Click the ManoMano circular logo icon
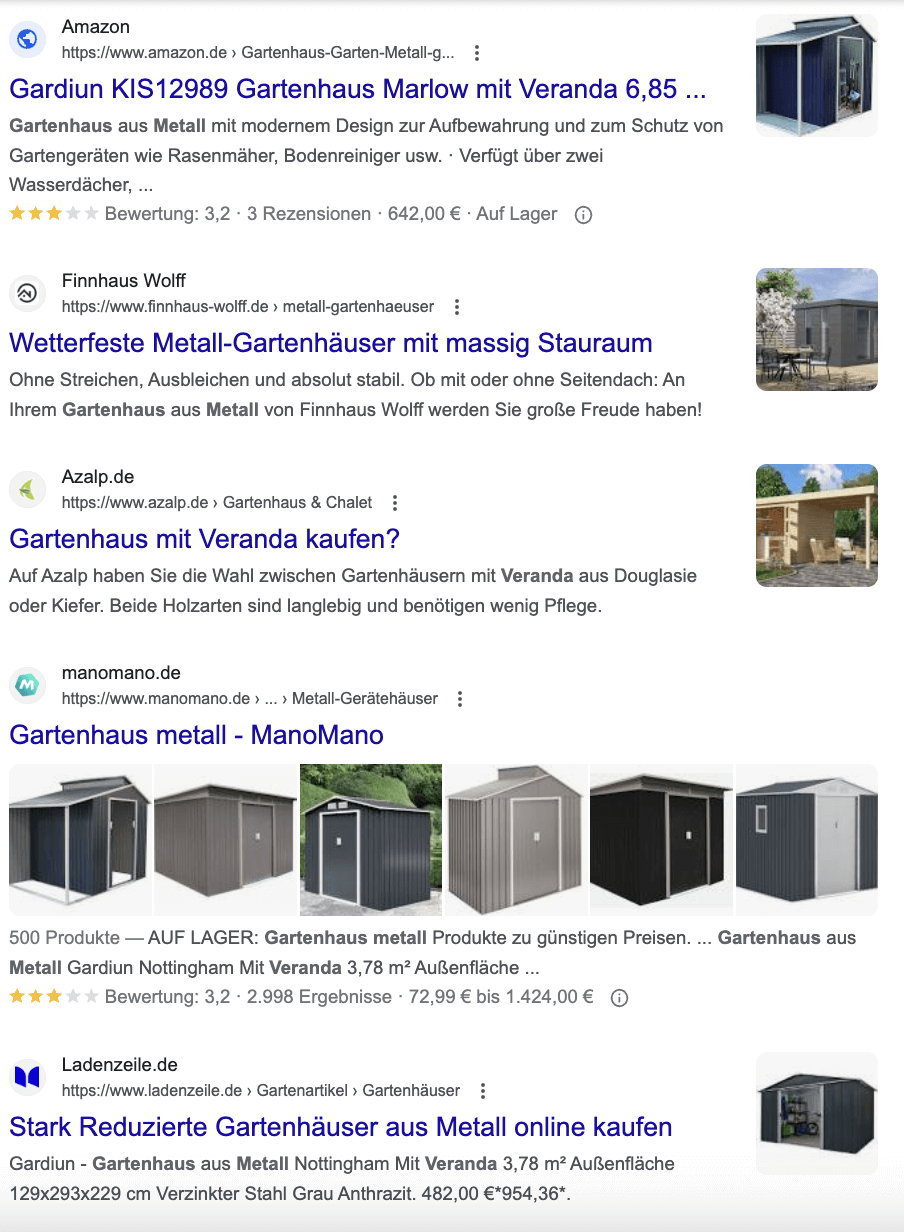The image size is (904, 1232). point(27,685)
